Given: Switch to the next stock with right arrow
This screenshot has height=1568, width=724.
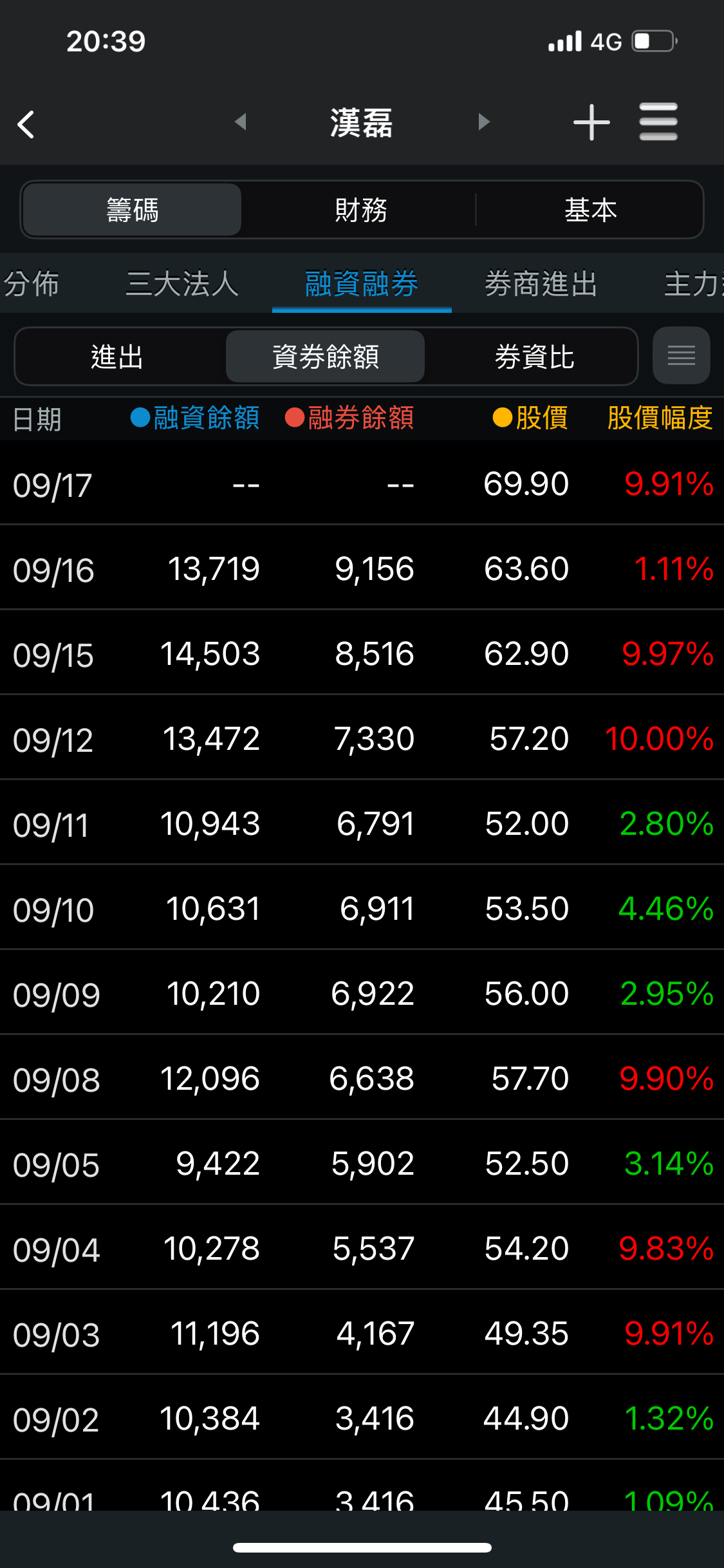Looking at the screenshot, I should pos(484,122).
